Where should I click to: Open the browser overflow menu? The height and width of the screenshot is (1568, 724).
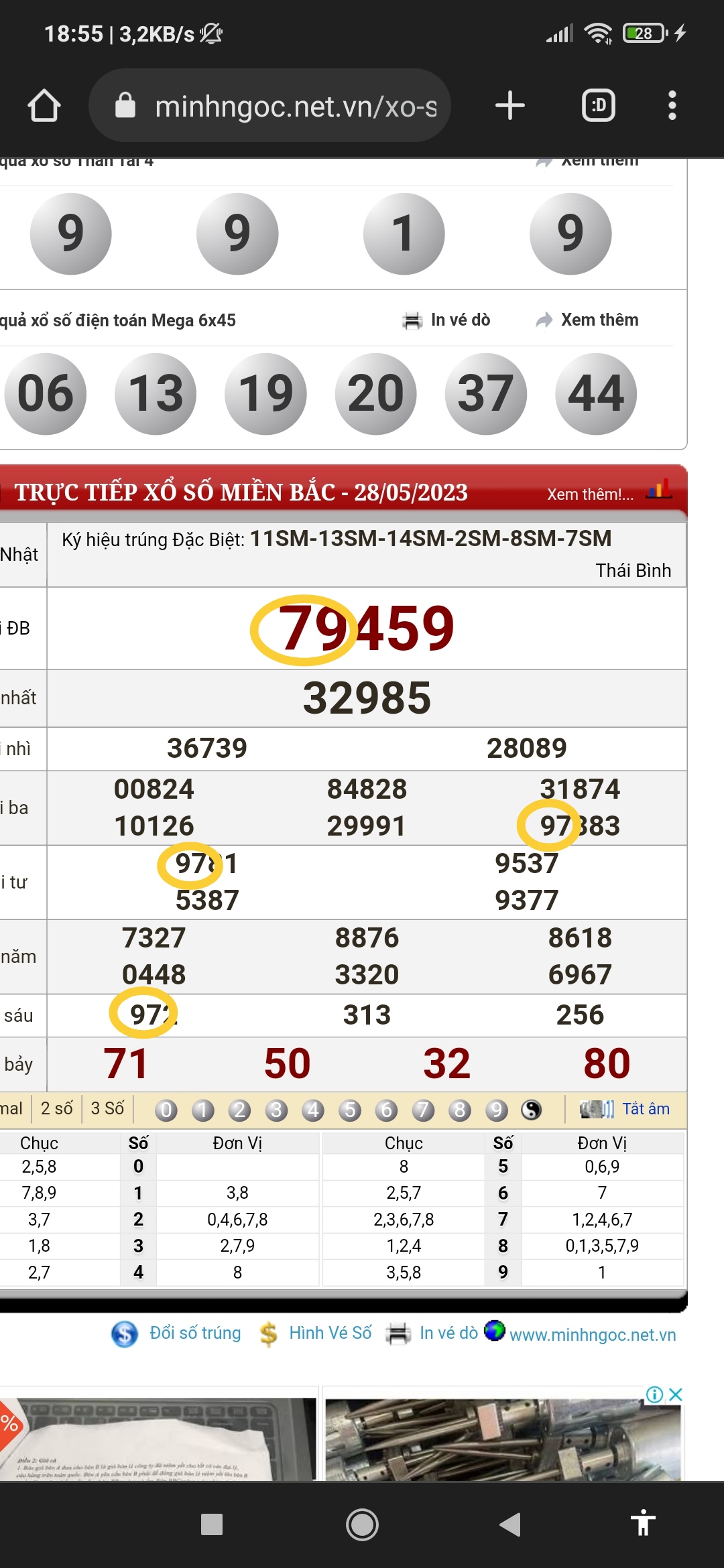pyautogui.click(x=672, y=106)
